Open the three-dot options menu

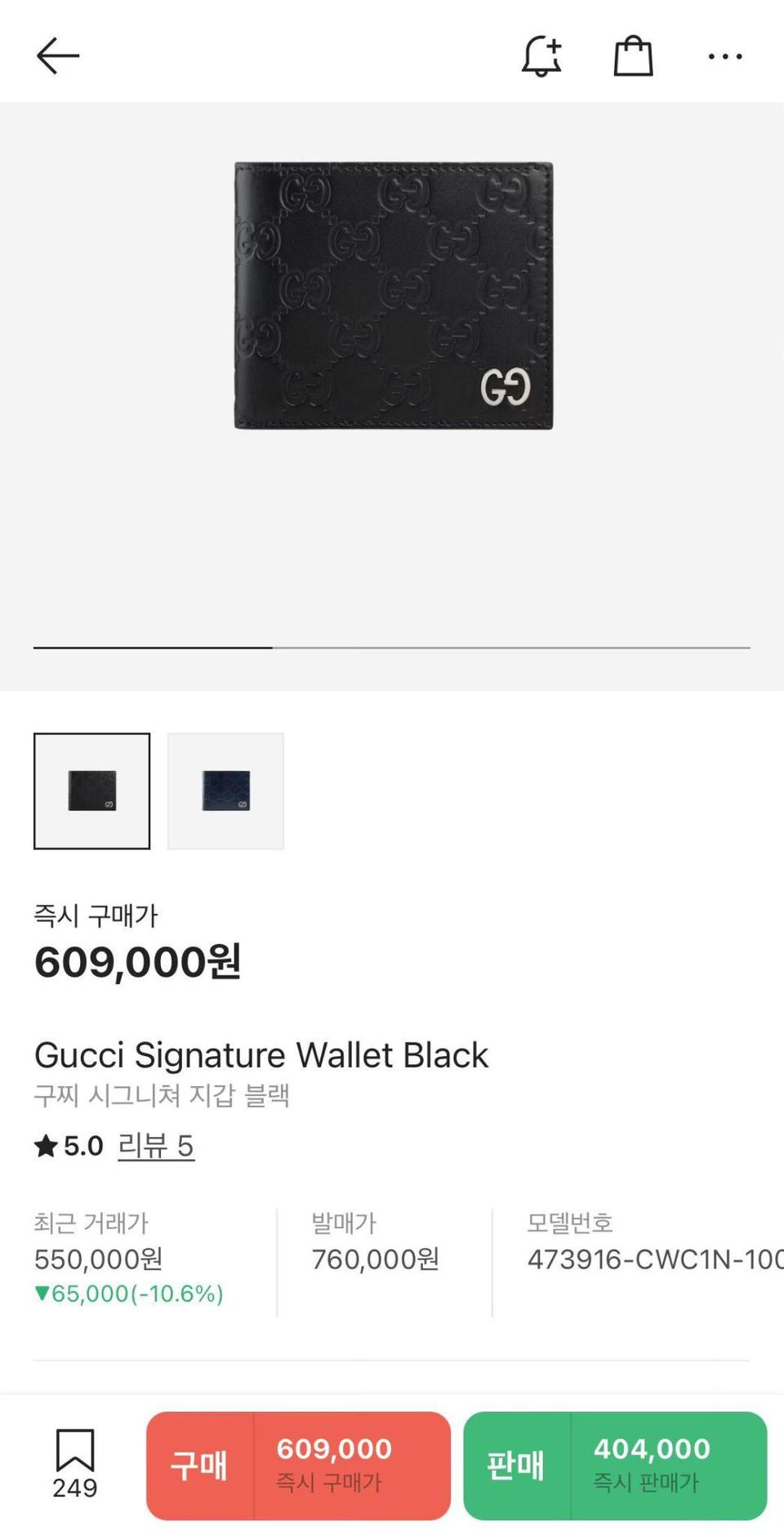pos(724,56)
